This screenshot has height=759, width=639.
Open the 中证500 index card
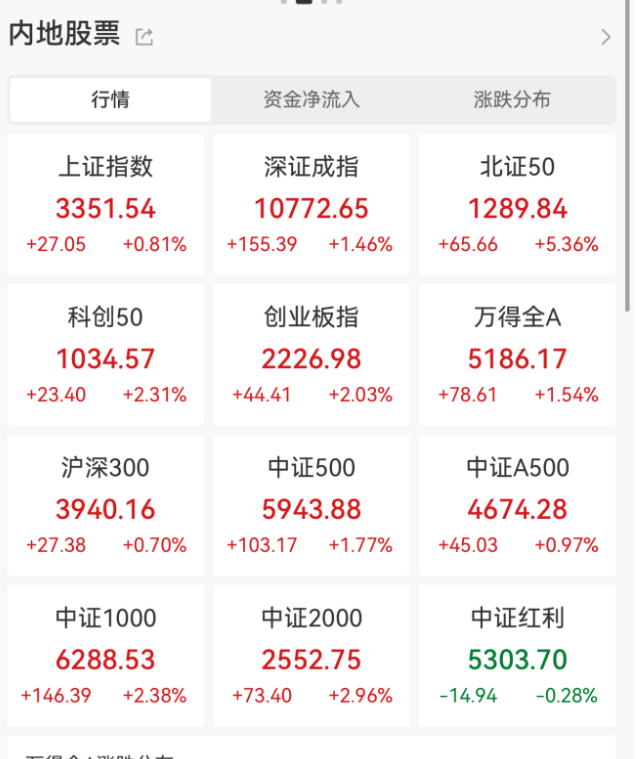click(x=311, y=506)
